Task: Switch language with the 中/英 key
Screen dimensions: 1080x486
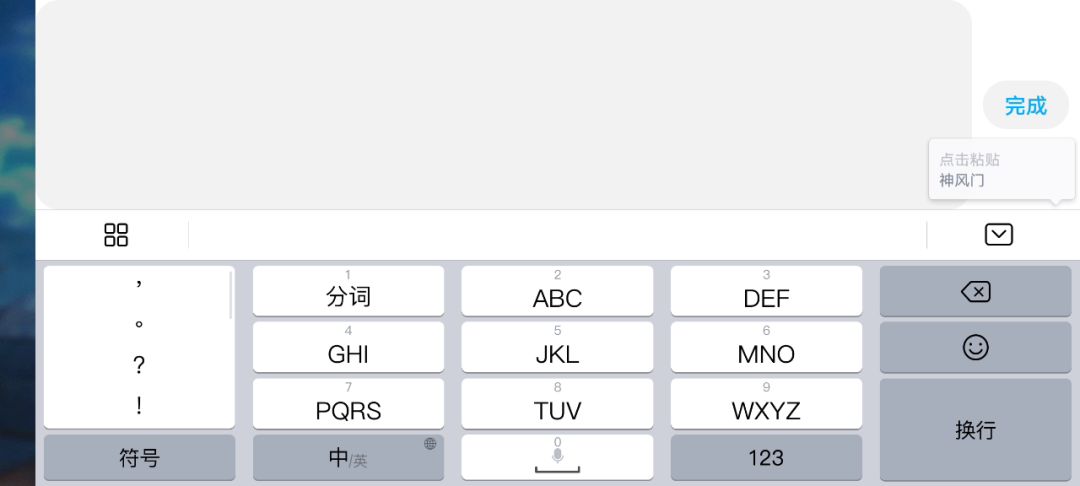Action: coord(349,457)
